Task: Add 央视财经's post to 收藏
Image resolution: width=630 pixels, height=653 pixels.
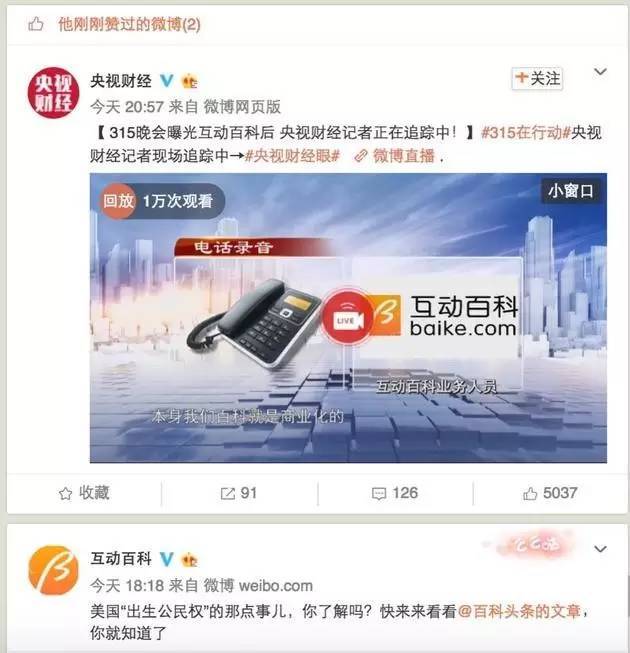Action: [x=84, y=493]
